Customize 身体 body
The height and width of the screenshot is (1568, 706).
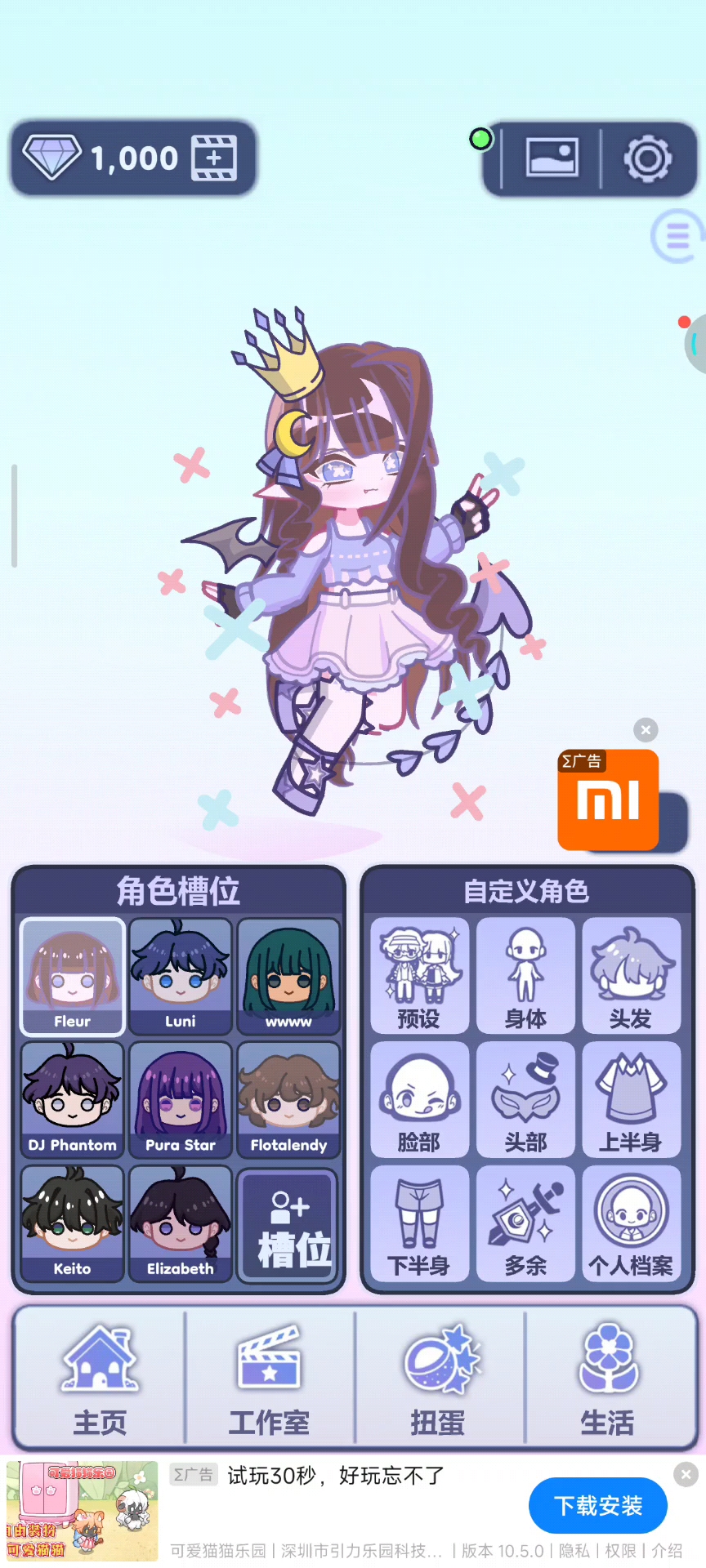(525, 976)
